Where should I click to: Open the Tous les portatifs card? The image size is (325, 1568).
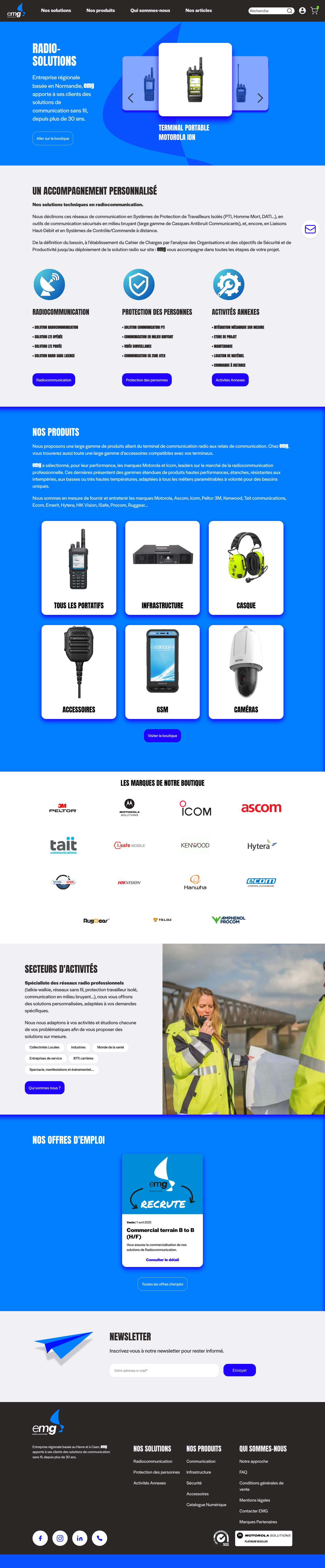pyautogui.click(x=79, y=567)
